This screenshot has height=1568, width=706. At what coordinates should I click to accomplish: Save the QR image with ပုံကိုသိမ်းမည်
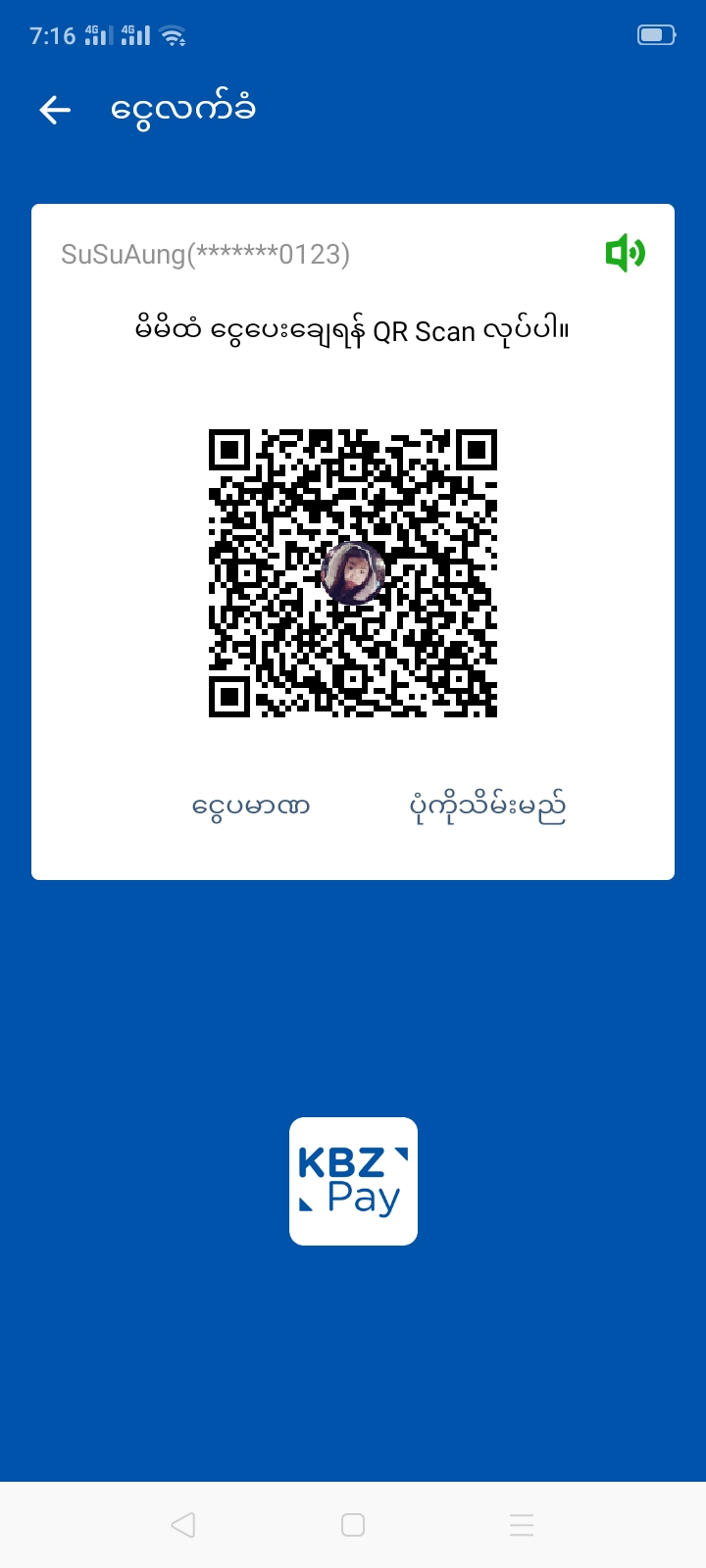coord(487,807)
